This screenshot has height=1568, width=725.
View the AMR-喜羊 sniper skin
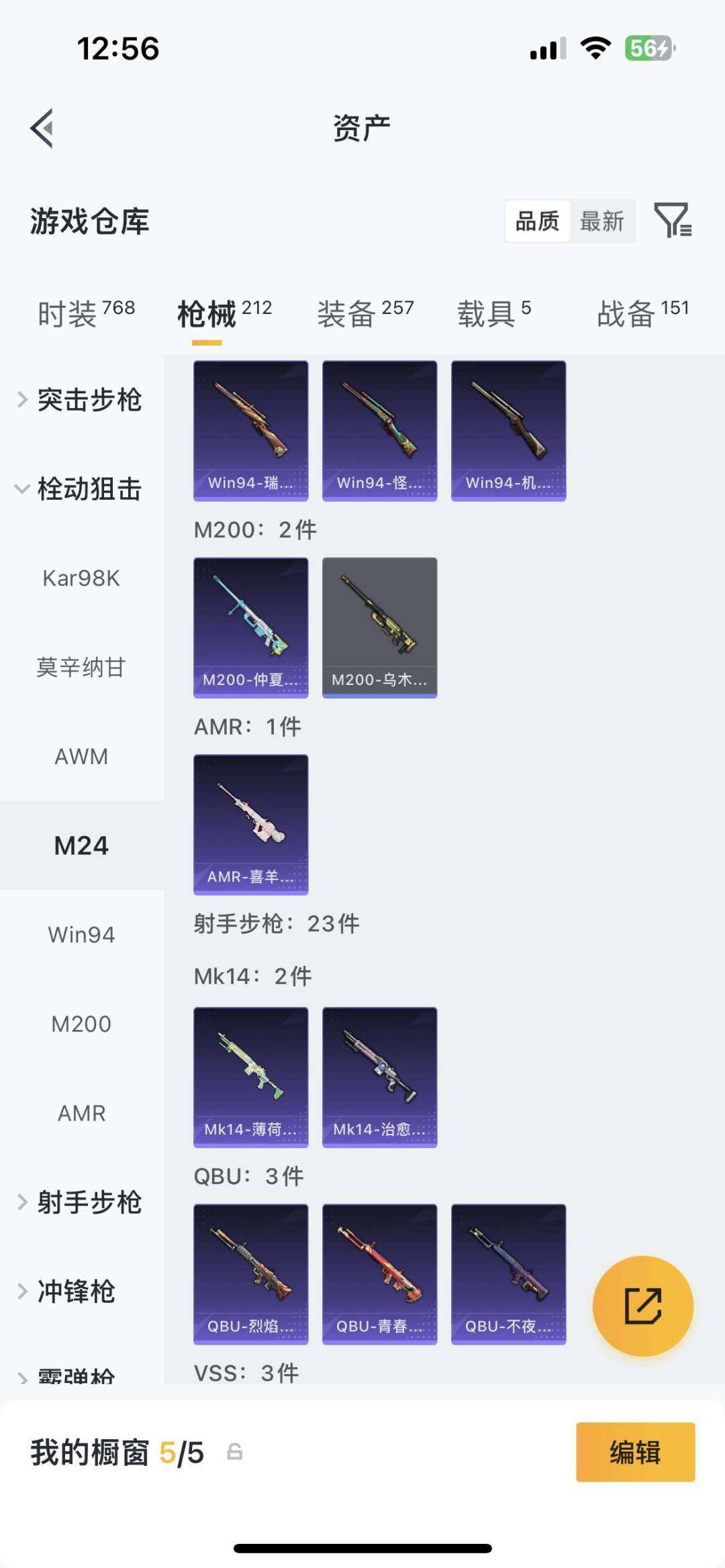(250, 825)
